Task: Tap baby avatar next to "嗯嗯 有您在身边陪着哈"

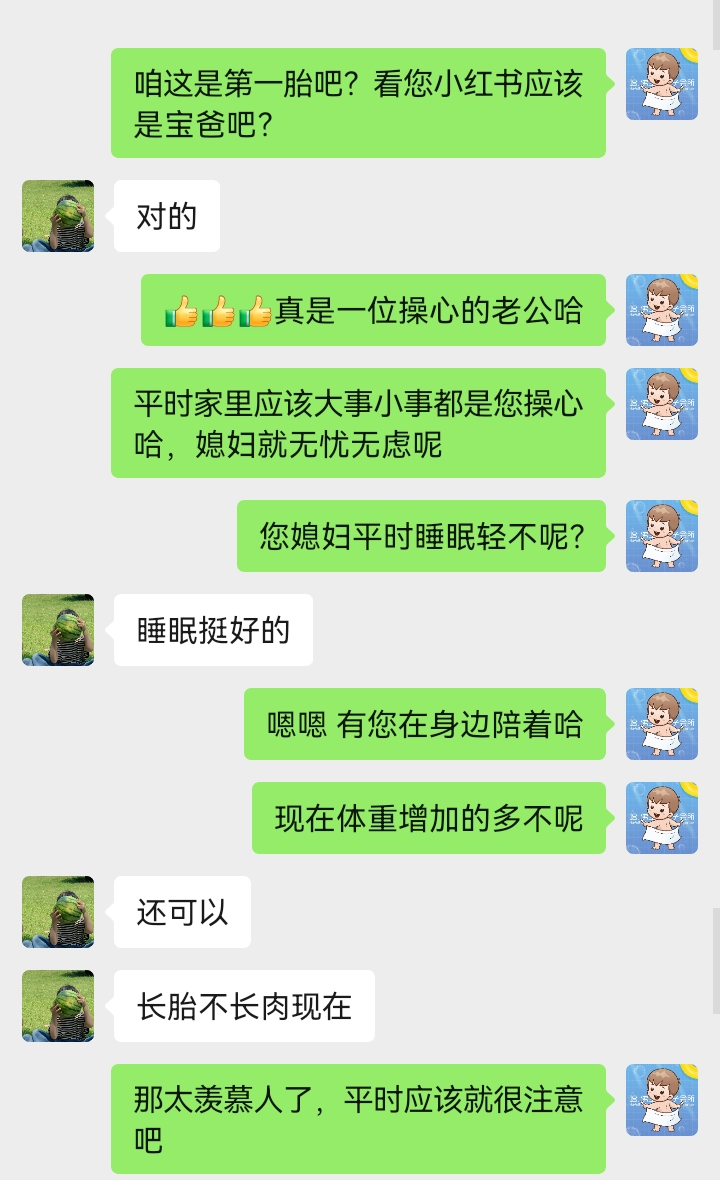Action: (661, 724)
